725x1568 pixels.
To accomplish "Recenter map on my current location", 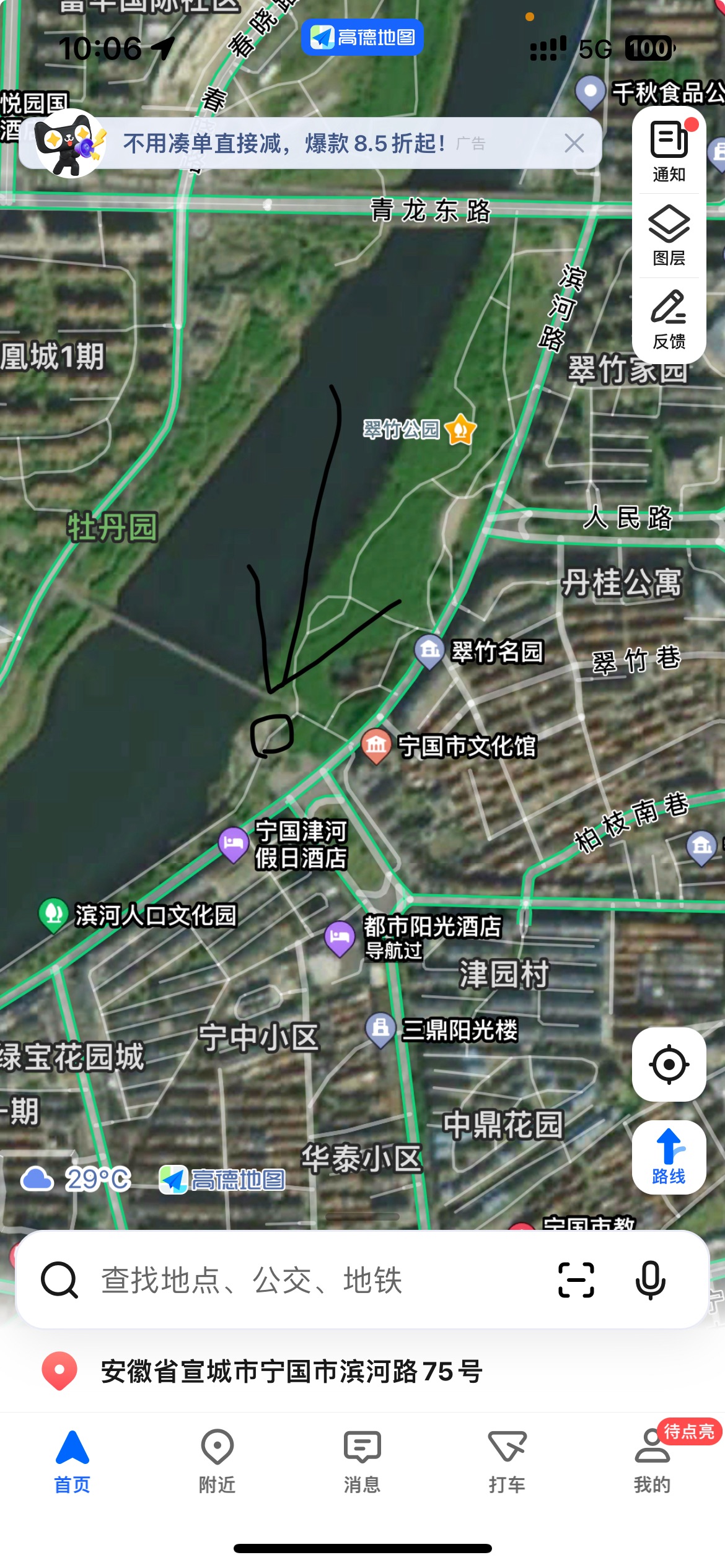I will coord(669,1064).
